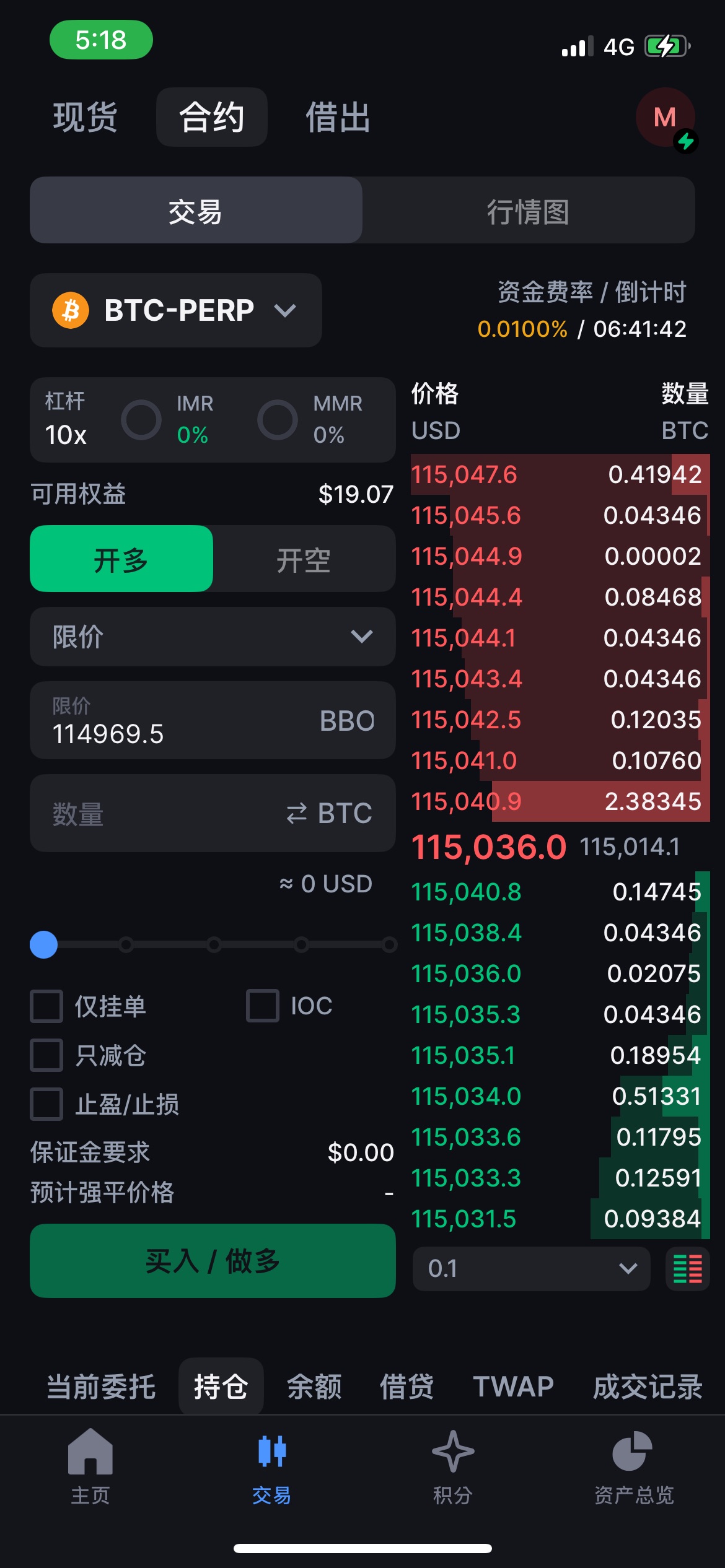The image size is (725, 1568).
Task: Open the profile avatar M
Action: point(666,117)
